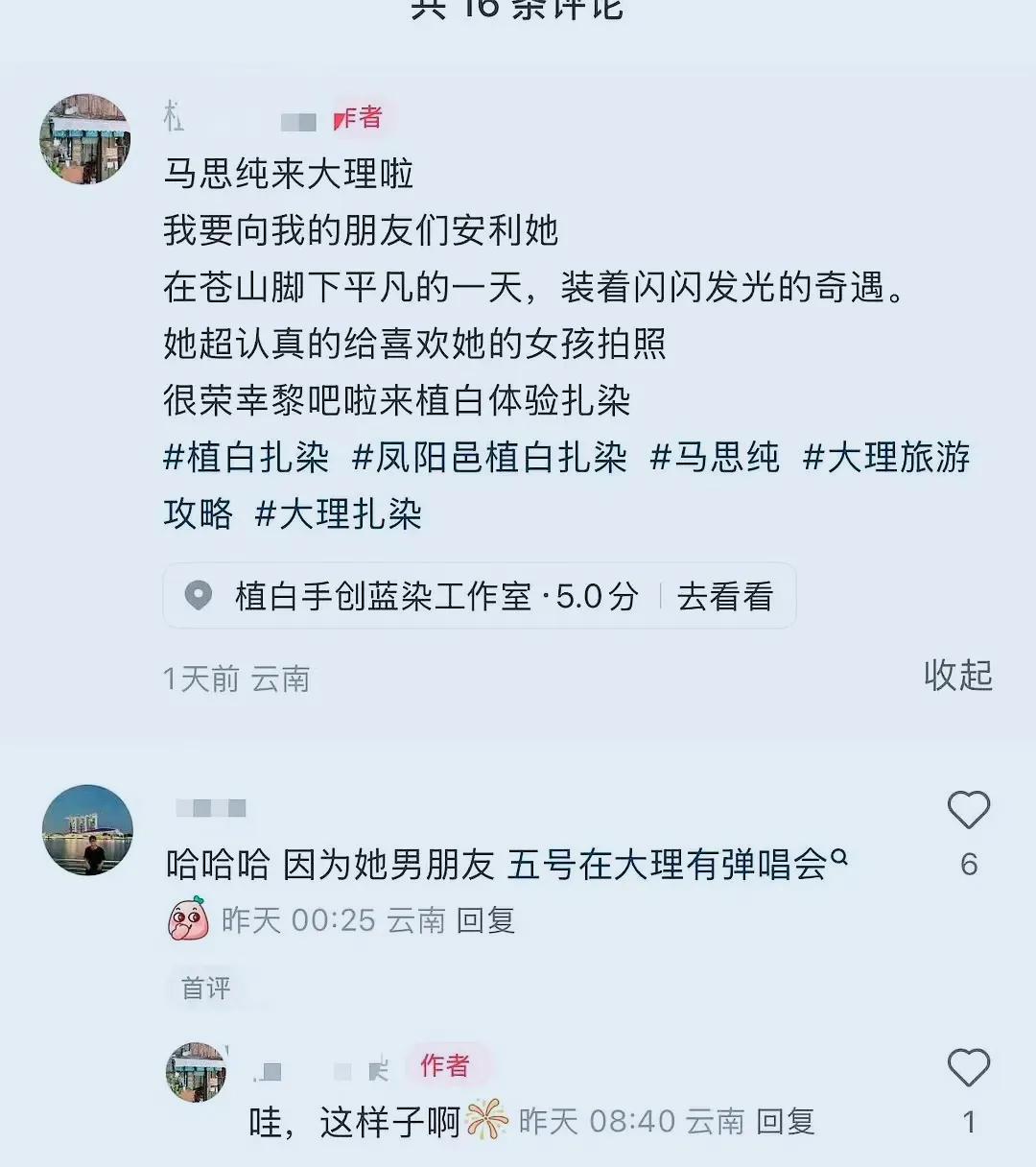This screenshot has height=1167, width=1036.
Task: Reply to the comment about 她男朋友
Action: pos(485,920)
